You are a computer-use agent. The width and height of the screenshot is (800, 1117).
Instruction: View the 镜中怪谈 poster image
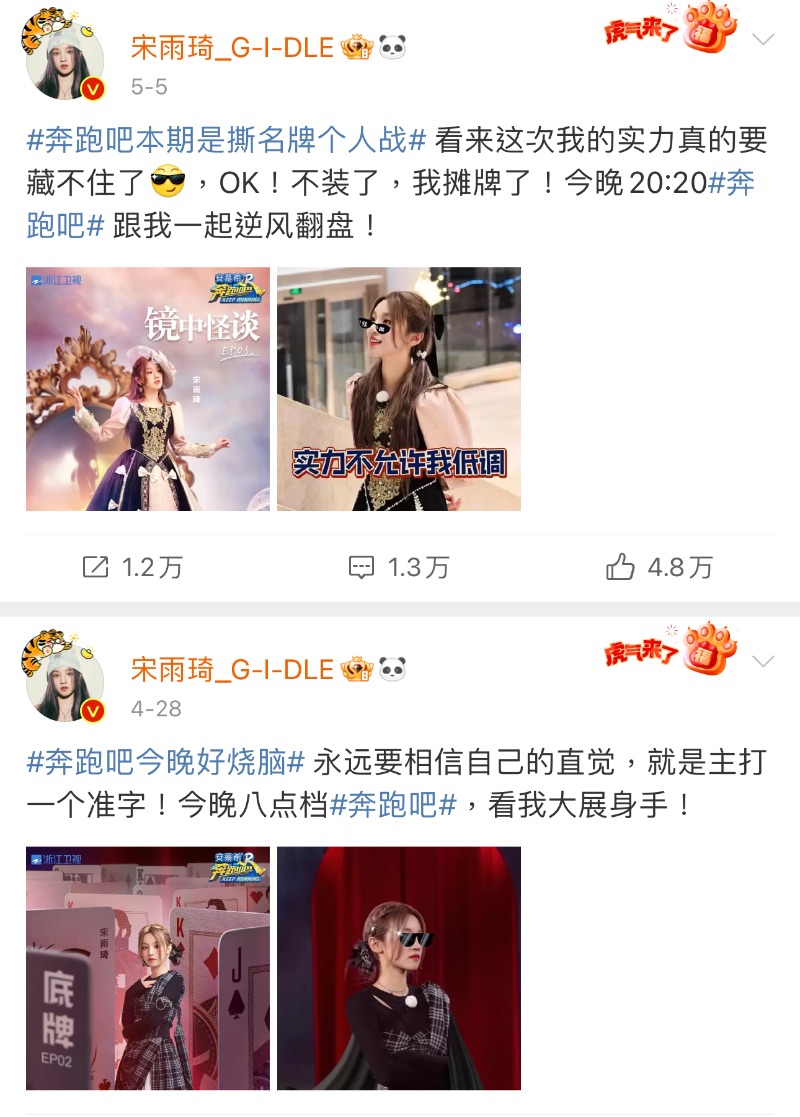pyautogui.click(x=148, y=389)
